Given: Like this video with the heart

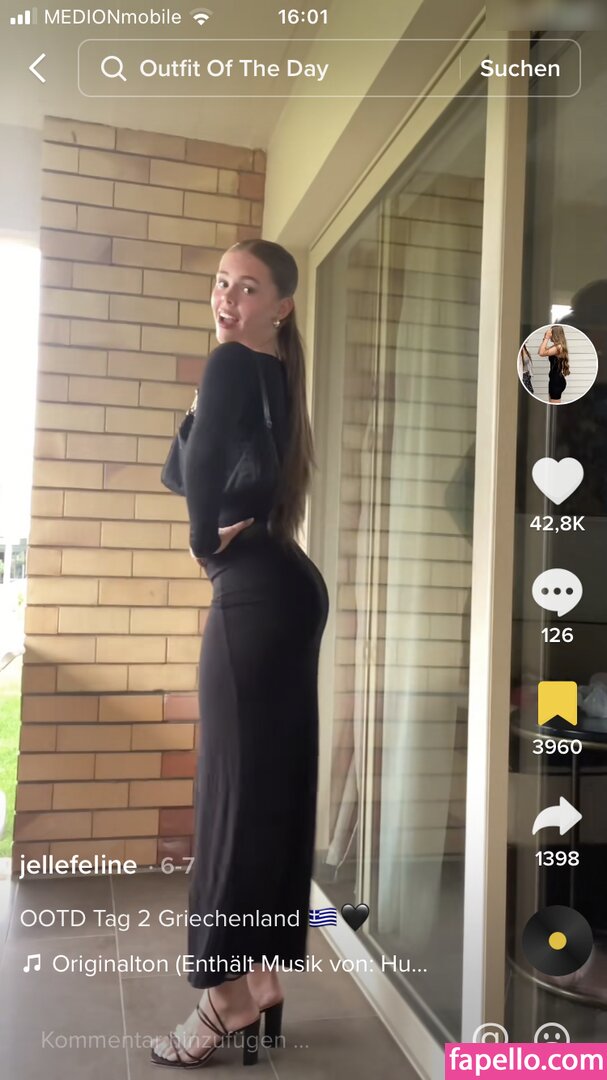Looking at the screenshot, I should pos(557,481).
